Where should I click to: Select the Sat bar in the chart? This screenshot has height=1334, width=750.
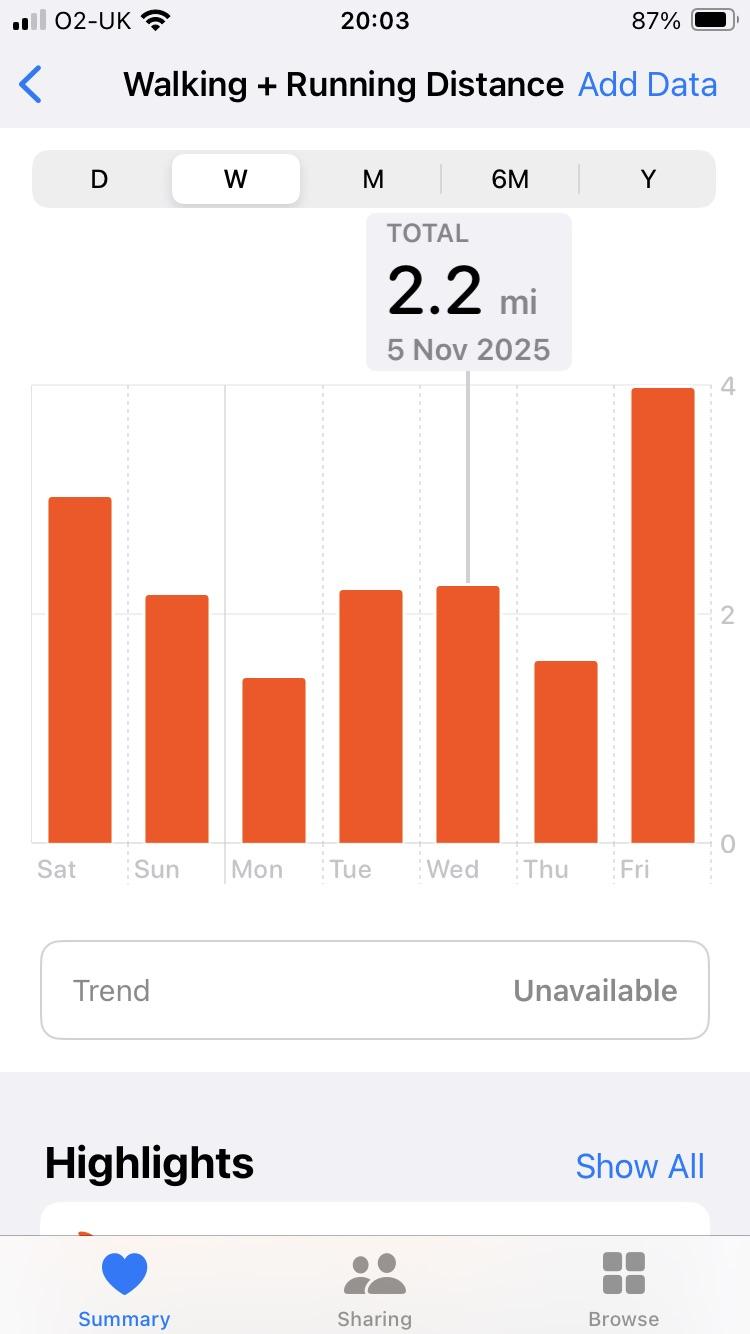pyautogui.click(x=80, y=670)
